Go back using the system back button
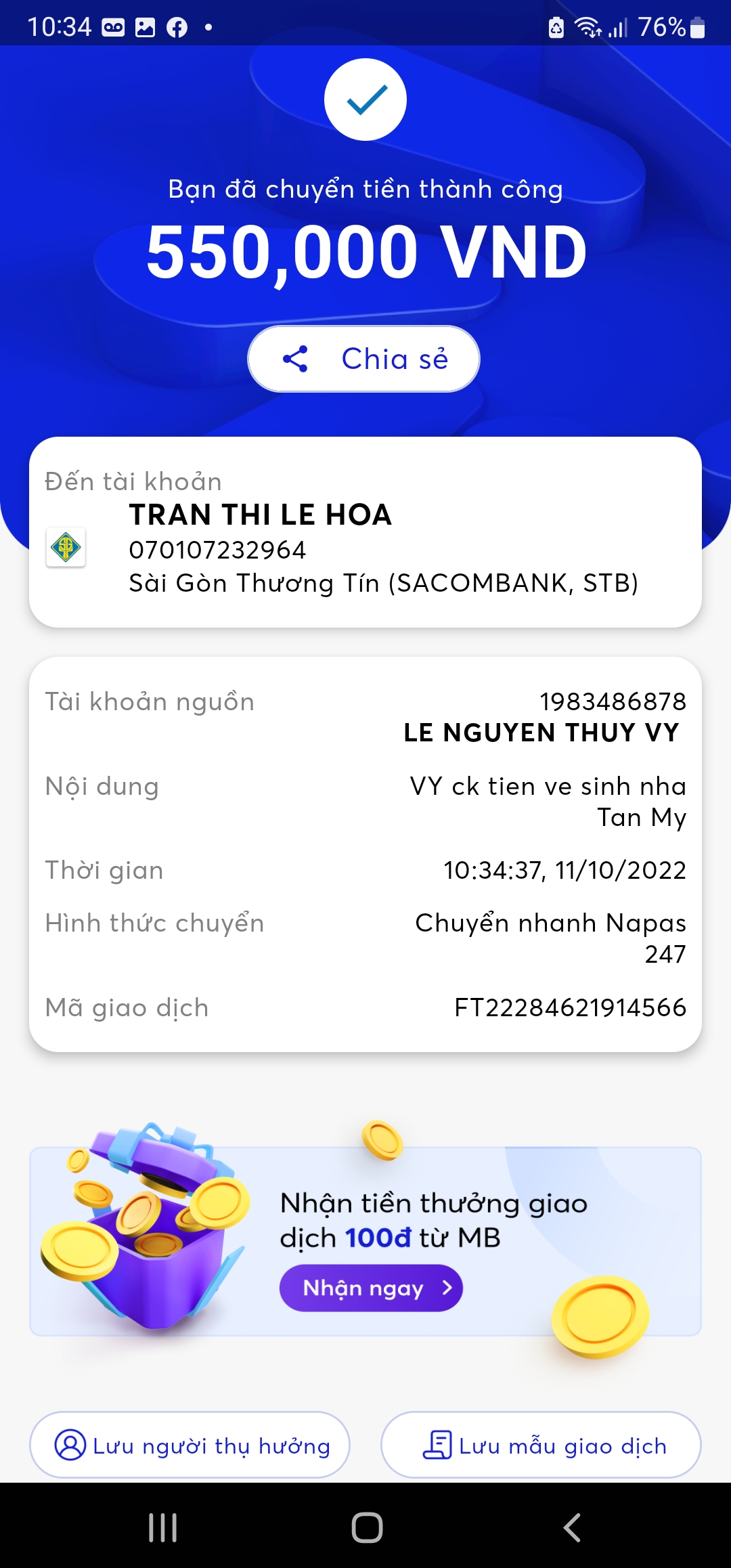Viewport: 731px width, 1568px height. [x=572, y=1527]
